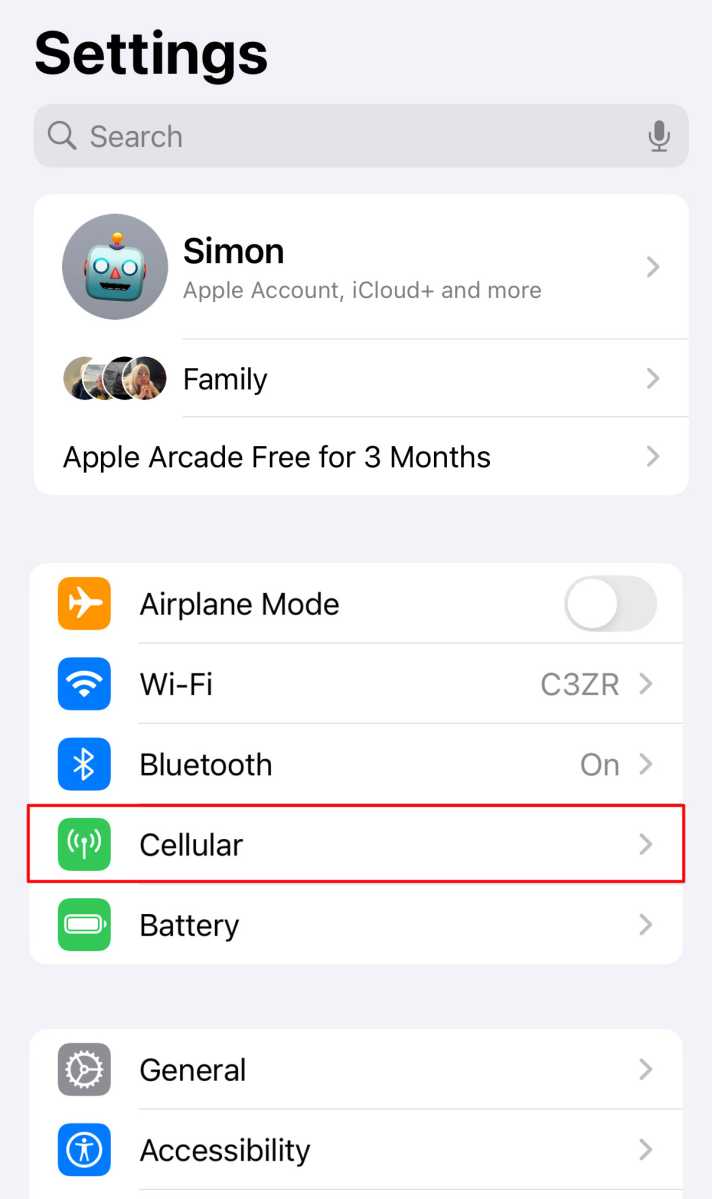Toggle Airplane Mode on
Viewport: 712px width, 1199px height.
[x=610, y=604]
